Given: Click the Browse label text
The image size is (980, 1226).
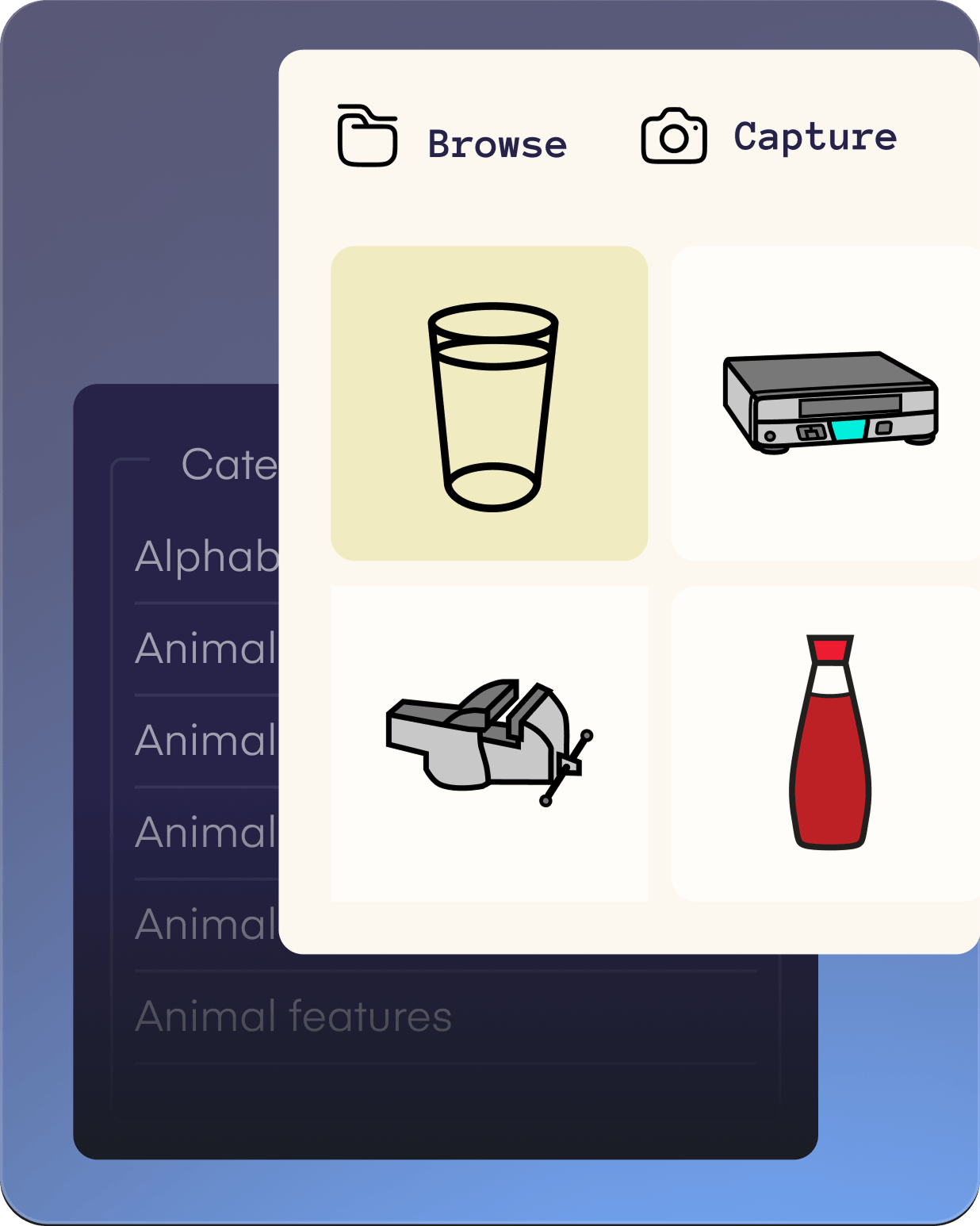Looking at the screenshot, I should click(x=497, y=143).
